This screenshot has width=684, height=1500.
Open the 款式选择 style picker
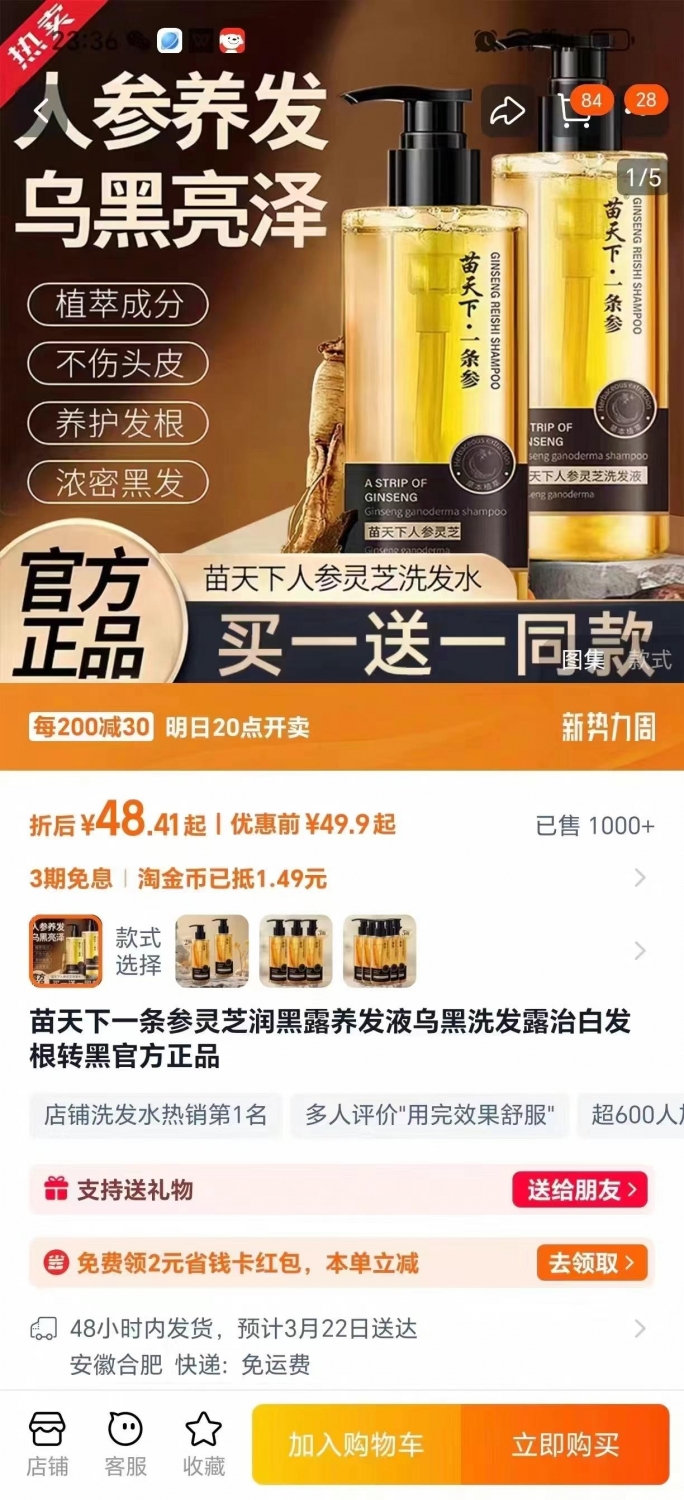pos(138,951)
